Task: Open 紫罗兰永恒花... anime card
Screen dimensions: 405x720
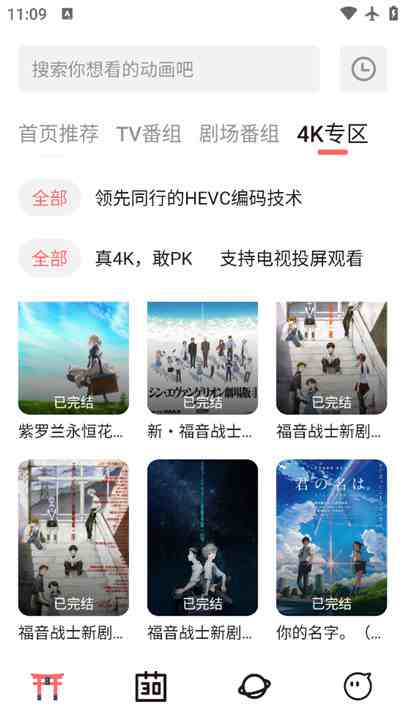Action: [73, 371]
